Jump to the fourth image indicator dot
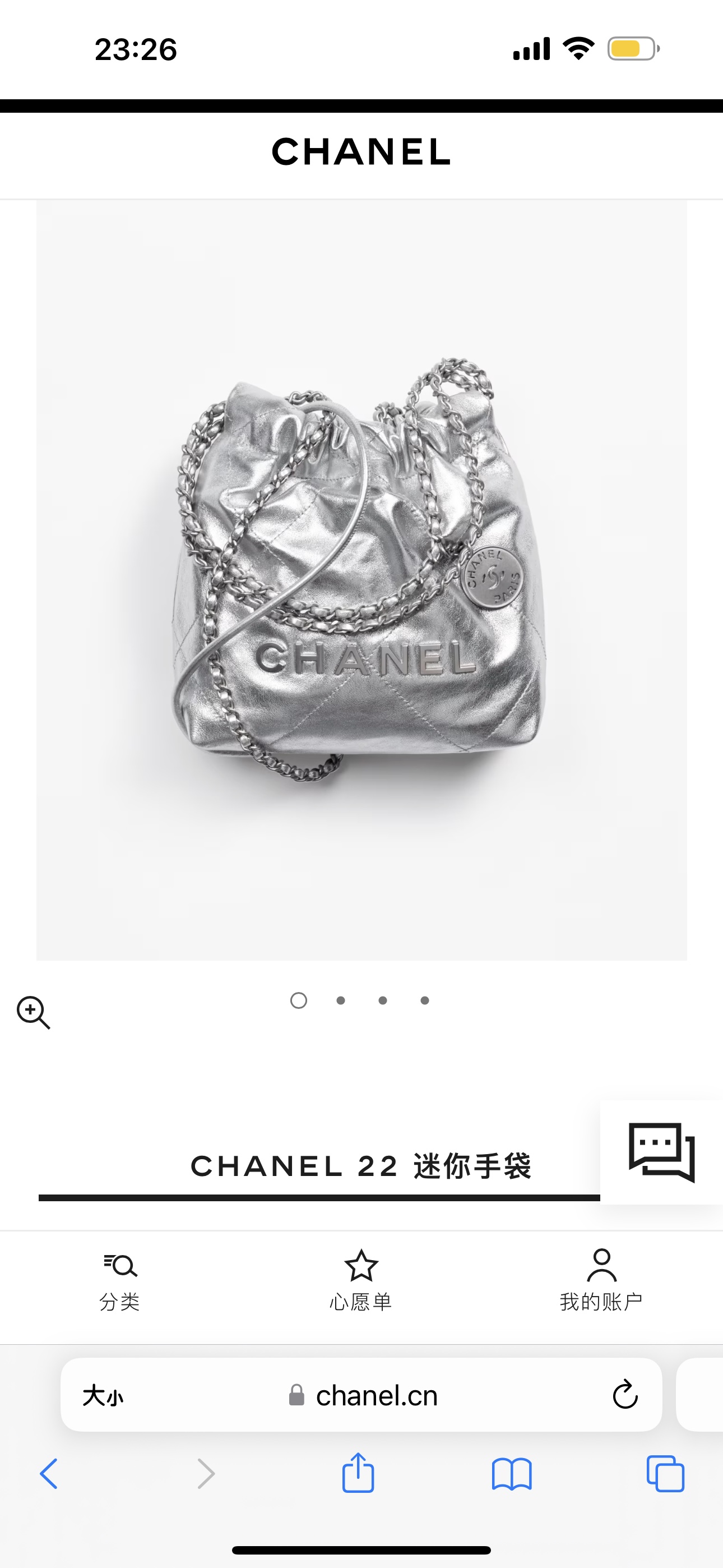This screenshot has width=723, height=1568. [x=425, y=1000]
